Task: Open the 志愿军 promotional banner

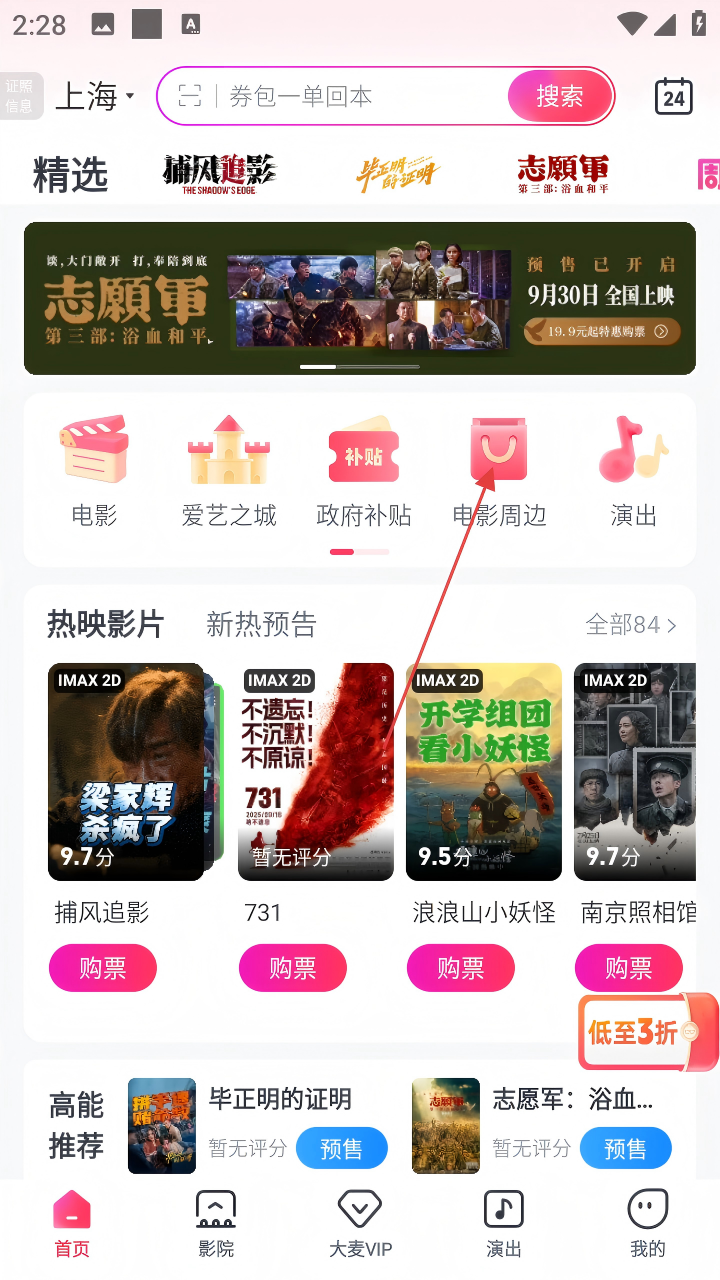Action: [360, 298]
